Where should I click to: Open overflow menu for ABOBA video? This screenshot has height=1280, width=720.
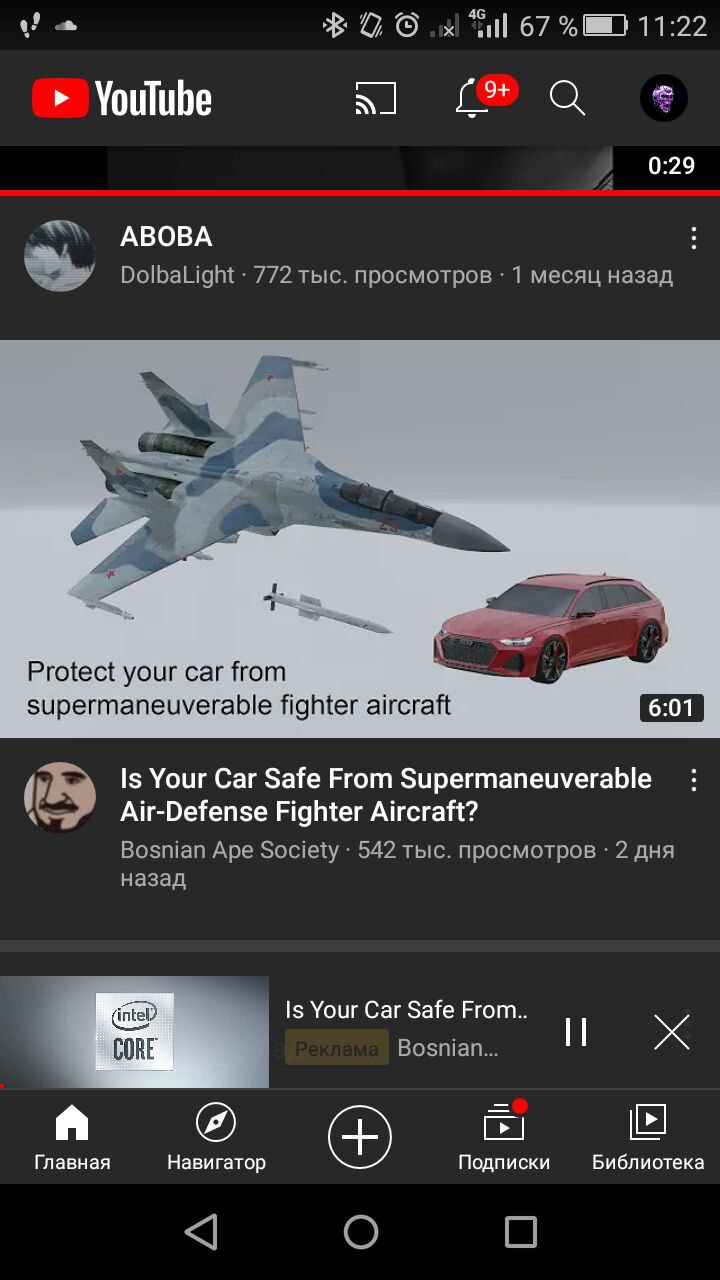click(693, 238)
